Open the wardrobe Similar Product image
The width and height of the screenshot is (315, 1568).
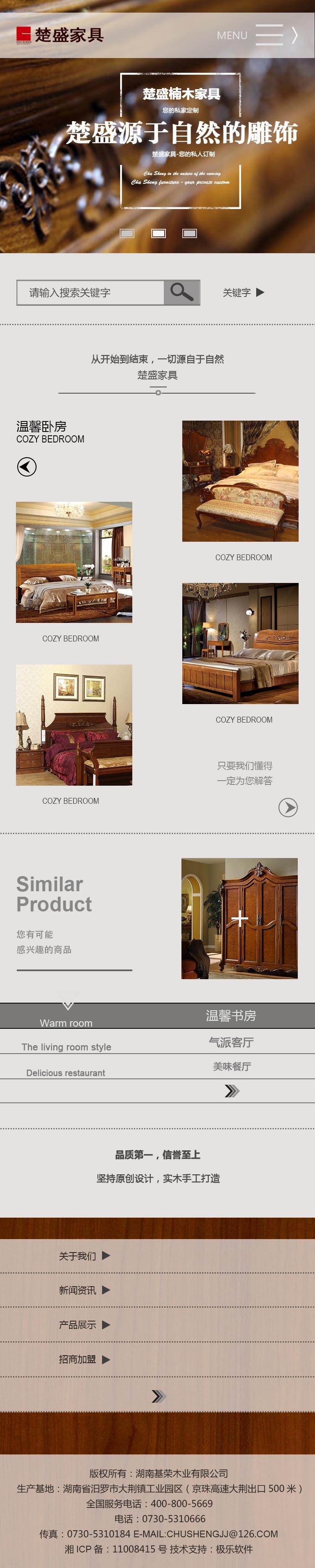pos(239,918)
